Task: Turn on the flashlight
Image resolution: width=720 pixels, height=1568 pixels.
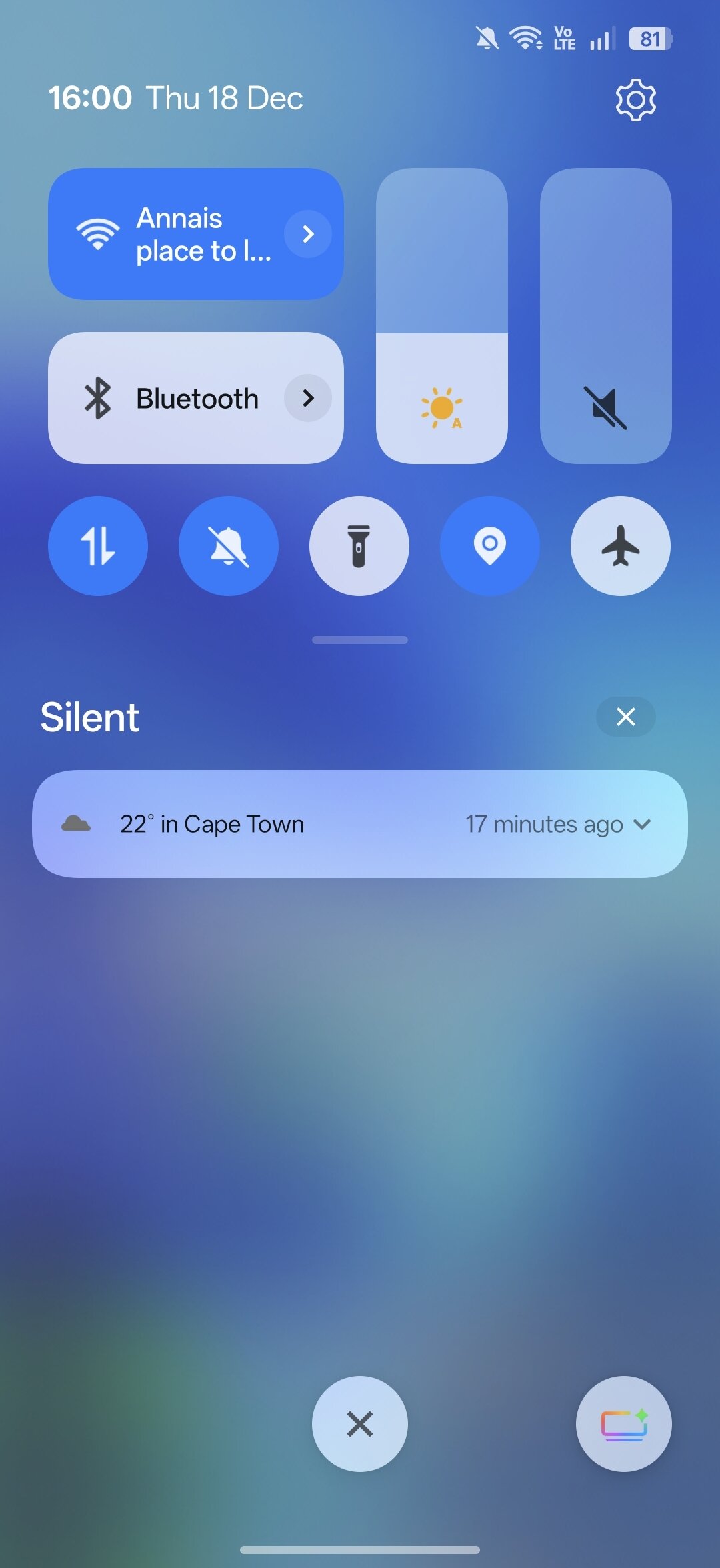Action: pos(359,546)
